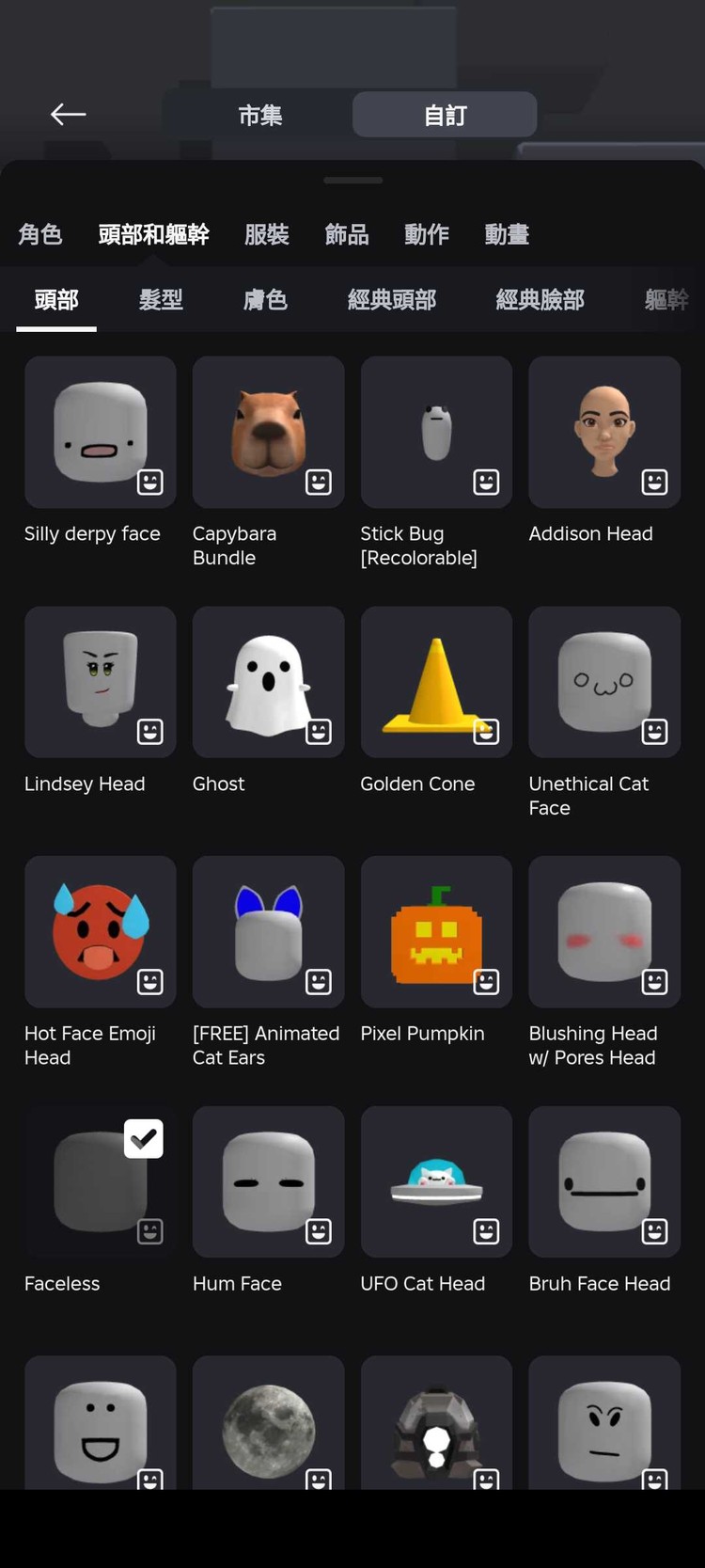Choose the UFO Cat Head item

436,1182
